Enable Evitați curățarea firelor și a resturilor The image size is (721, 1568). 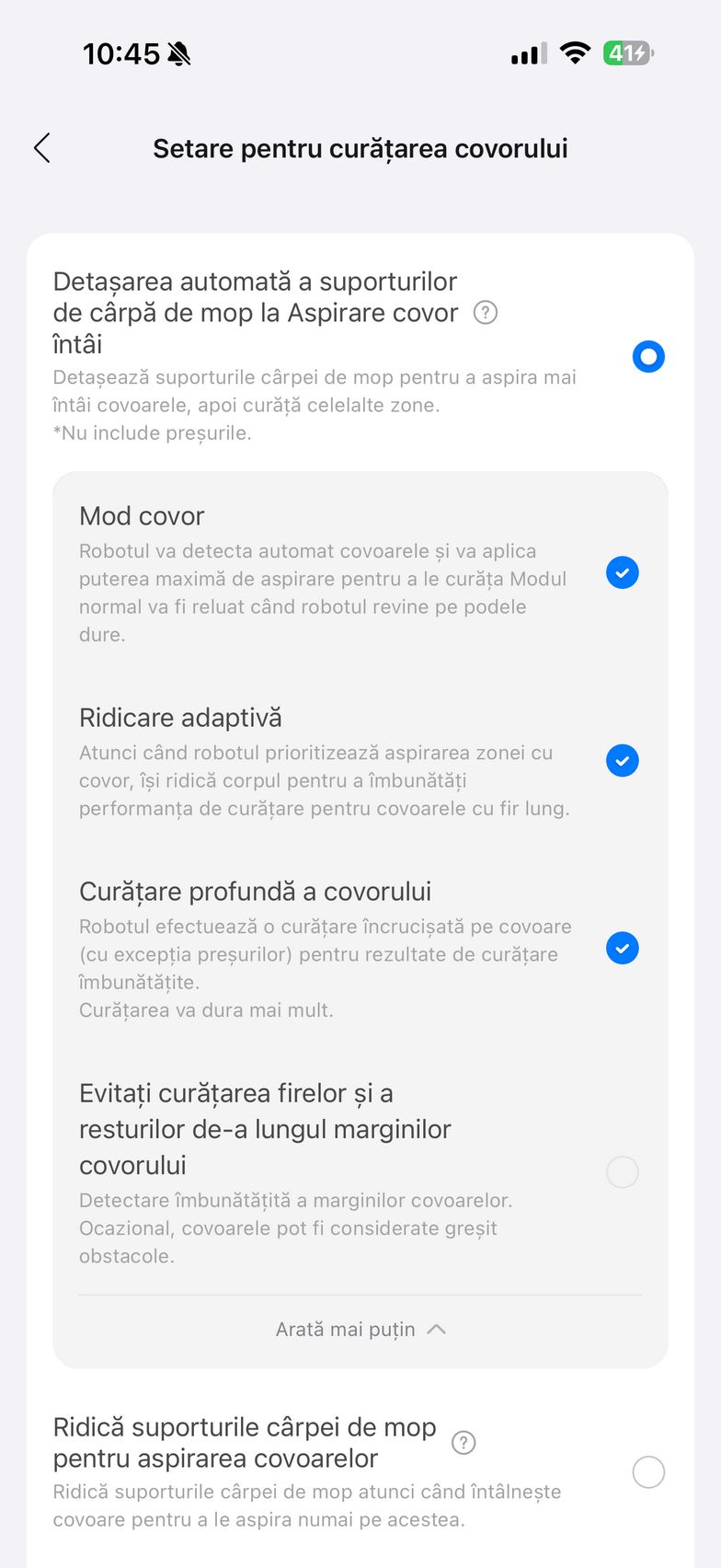pos(623,1172)
